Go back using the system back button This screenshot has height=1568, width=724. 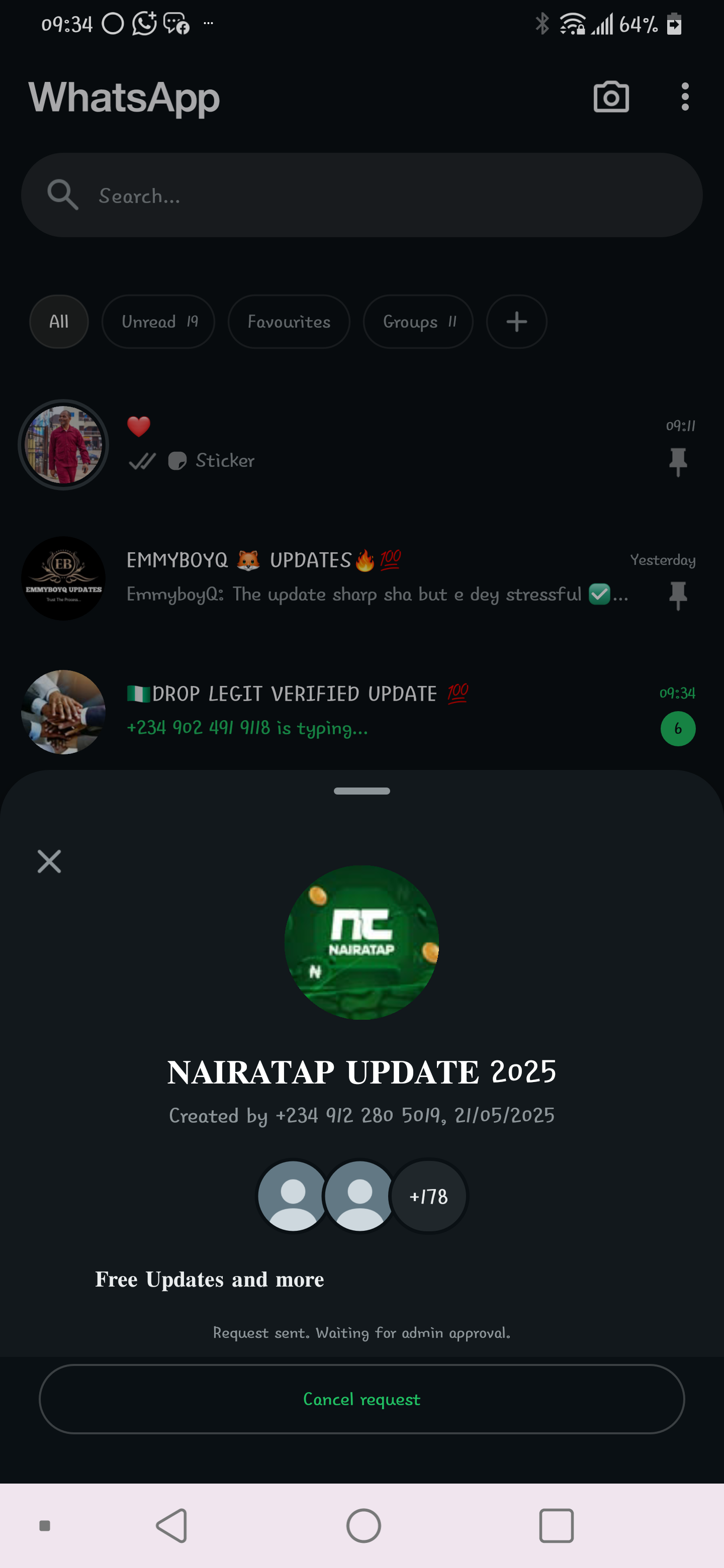coord(172,1525)
